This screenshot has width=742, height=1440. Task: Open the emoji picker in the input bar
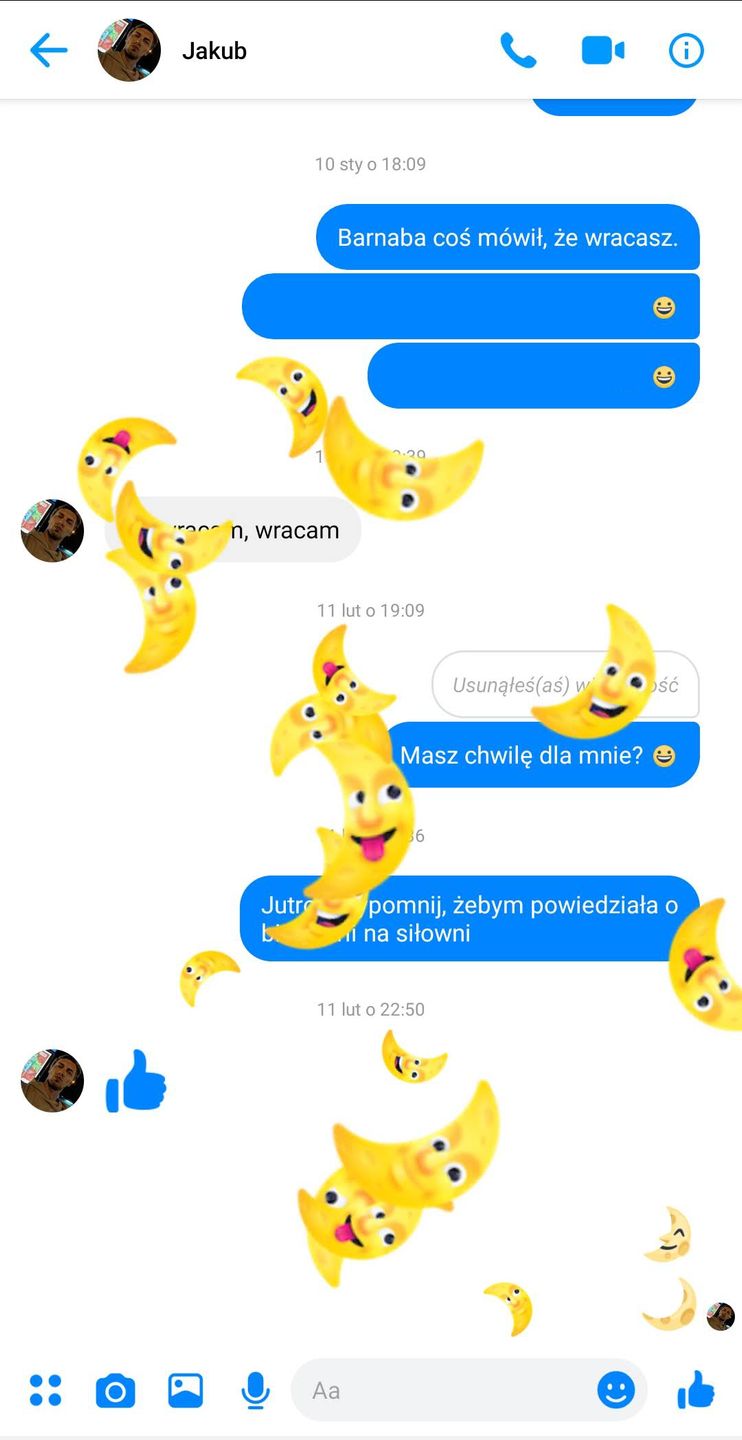[x=616, y=1389]
